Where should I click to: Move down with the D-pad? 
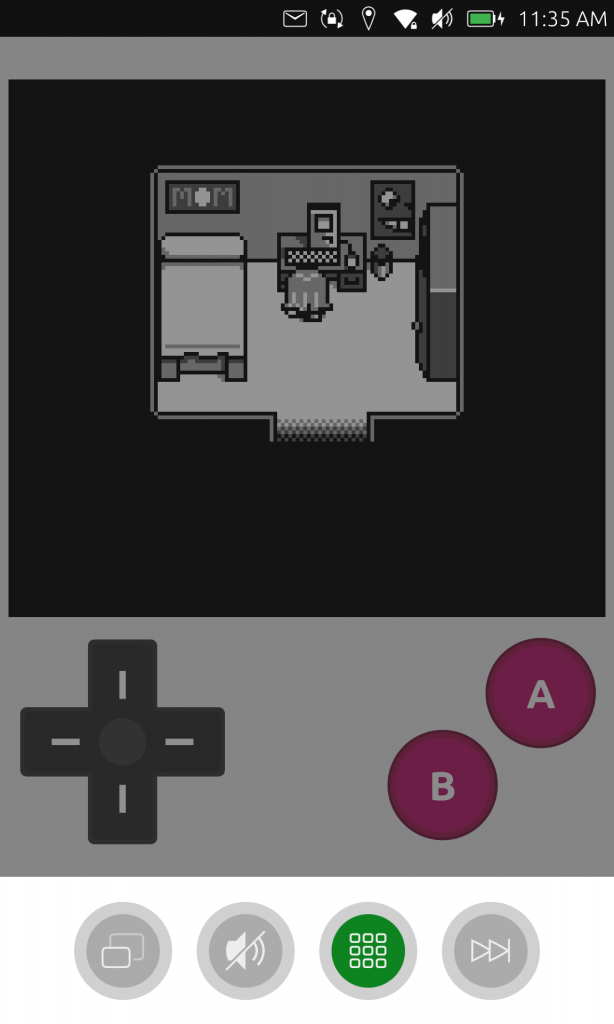(x=122, y=800)
